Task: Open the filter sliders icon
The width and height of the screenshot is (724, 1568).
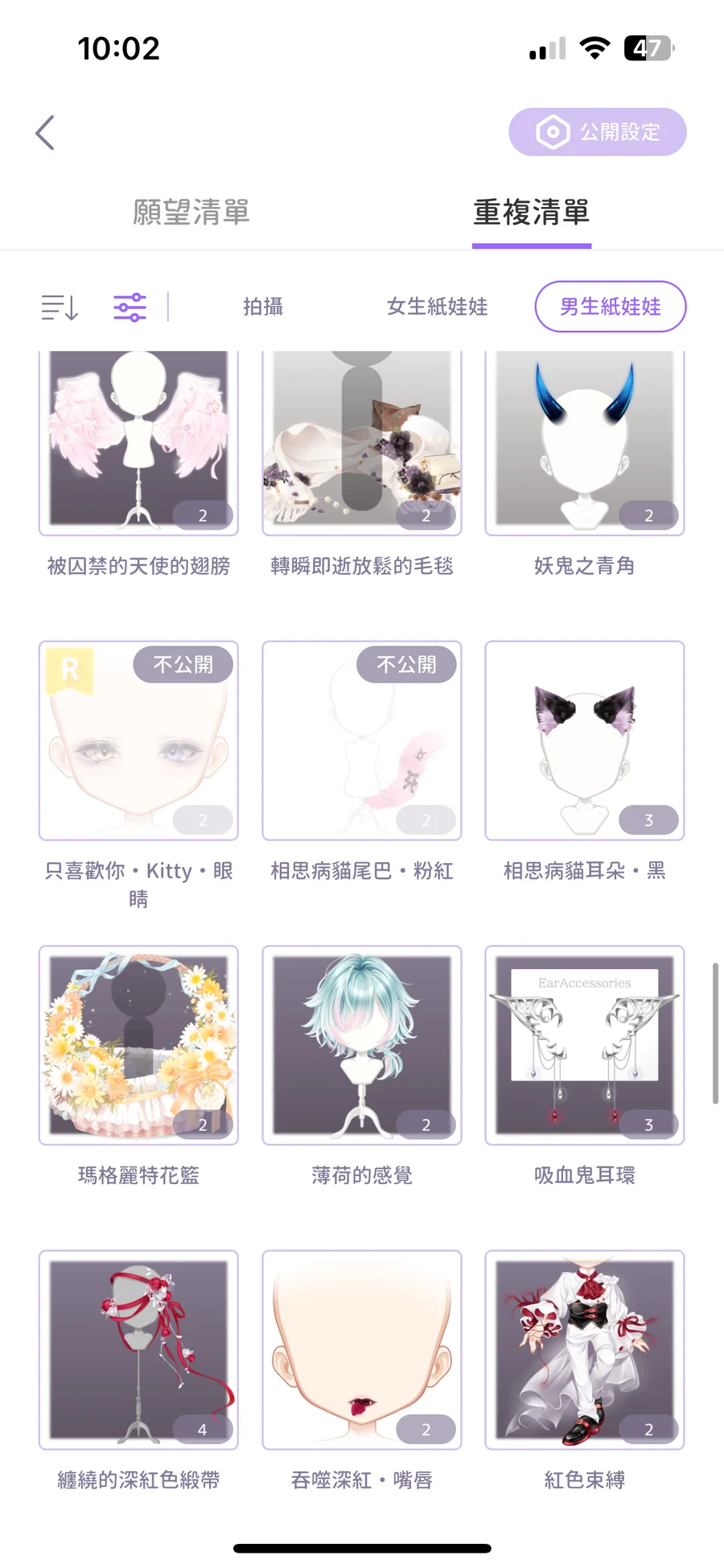Action: tap(130, 307)
